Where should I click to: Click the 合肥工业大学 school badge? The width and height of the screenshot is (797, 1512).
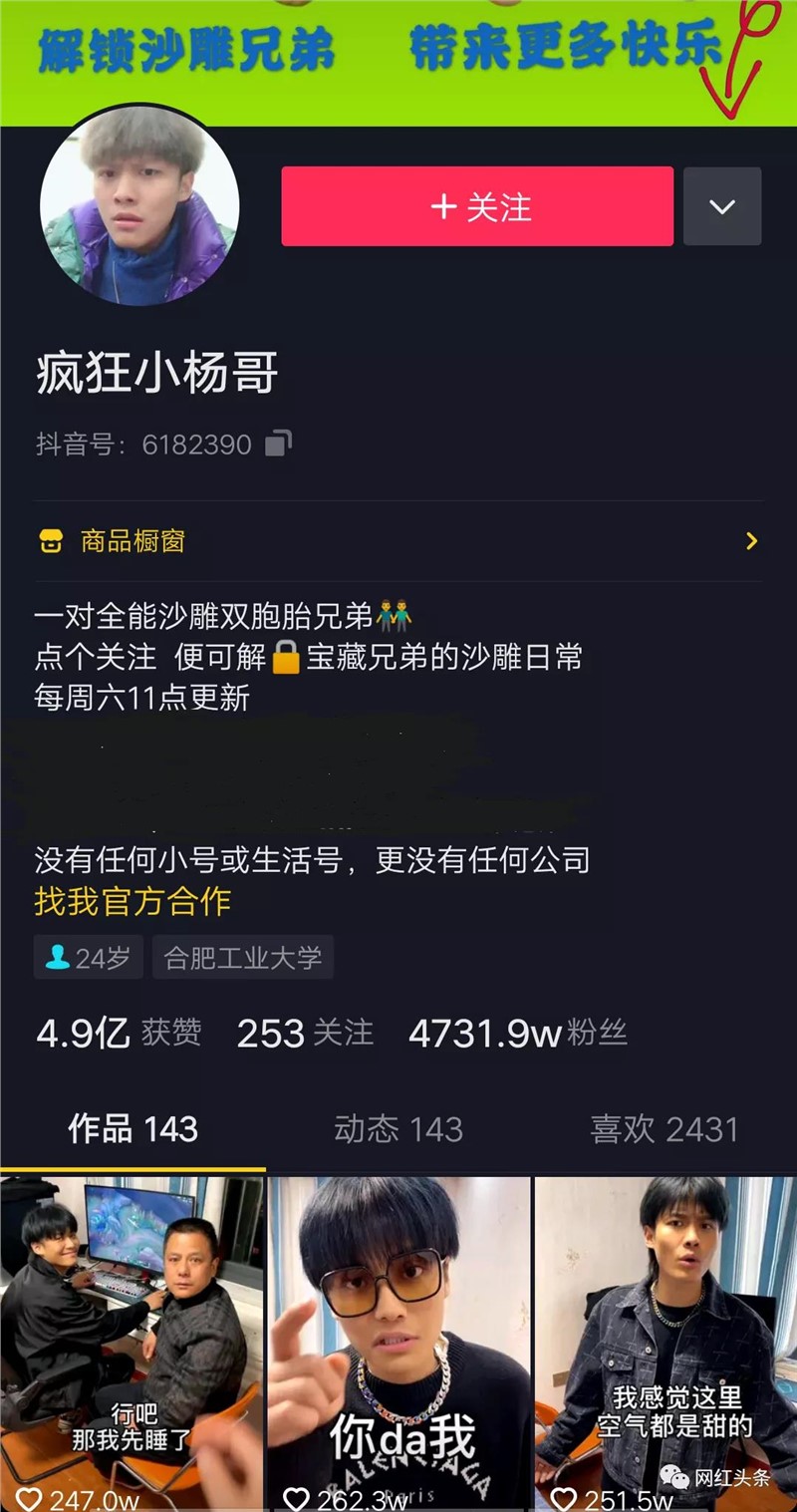pos(242,957)
